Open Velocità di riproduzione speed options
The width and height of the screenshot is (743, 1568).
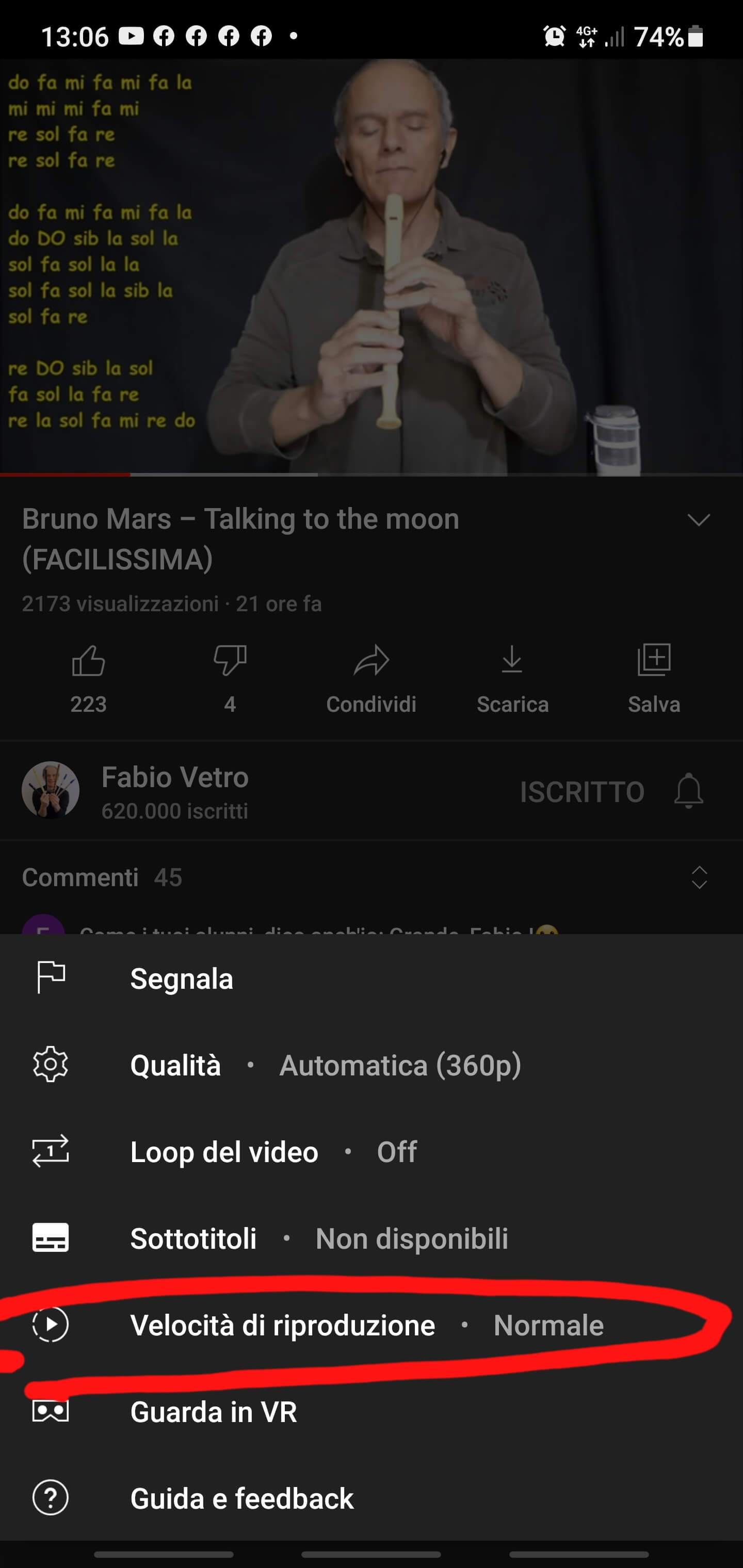[283, 1325]
